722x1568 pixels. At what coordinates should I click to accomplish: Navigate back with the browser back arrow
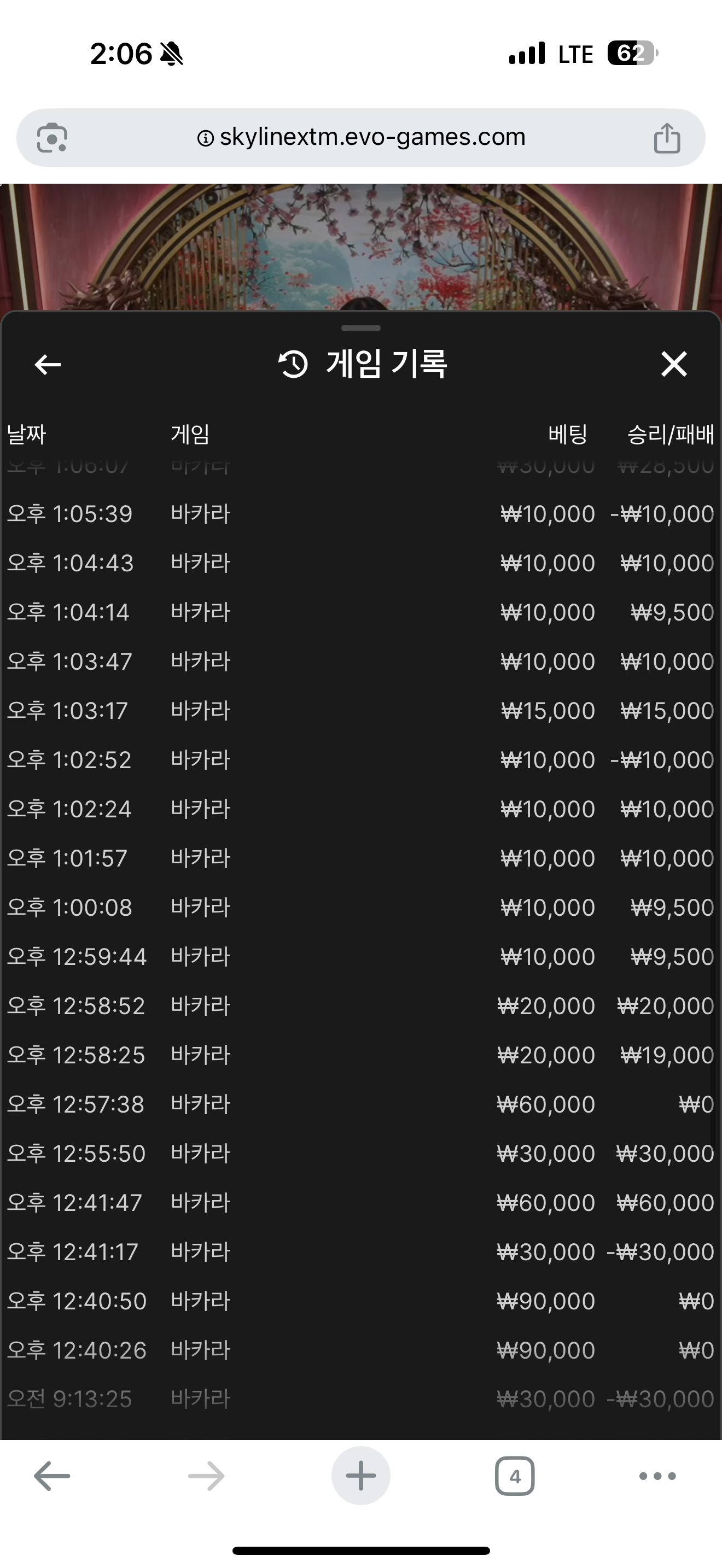coord(52,1476)
